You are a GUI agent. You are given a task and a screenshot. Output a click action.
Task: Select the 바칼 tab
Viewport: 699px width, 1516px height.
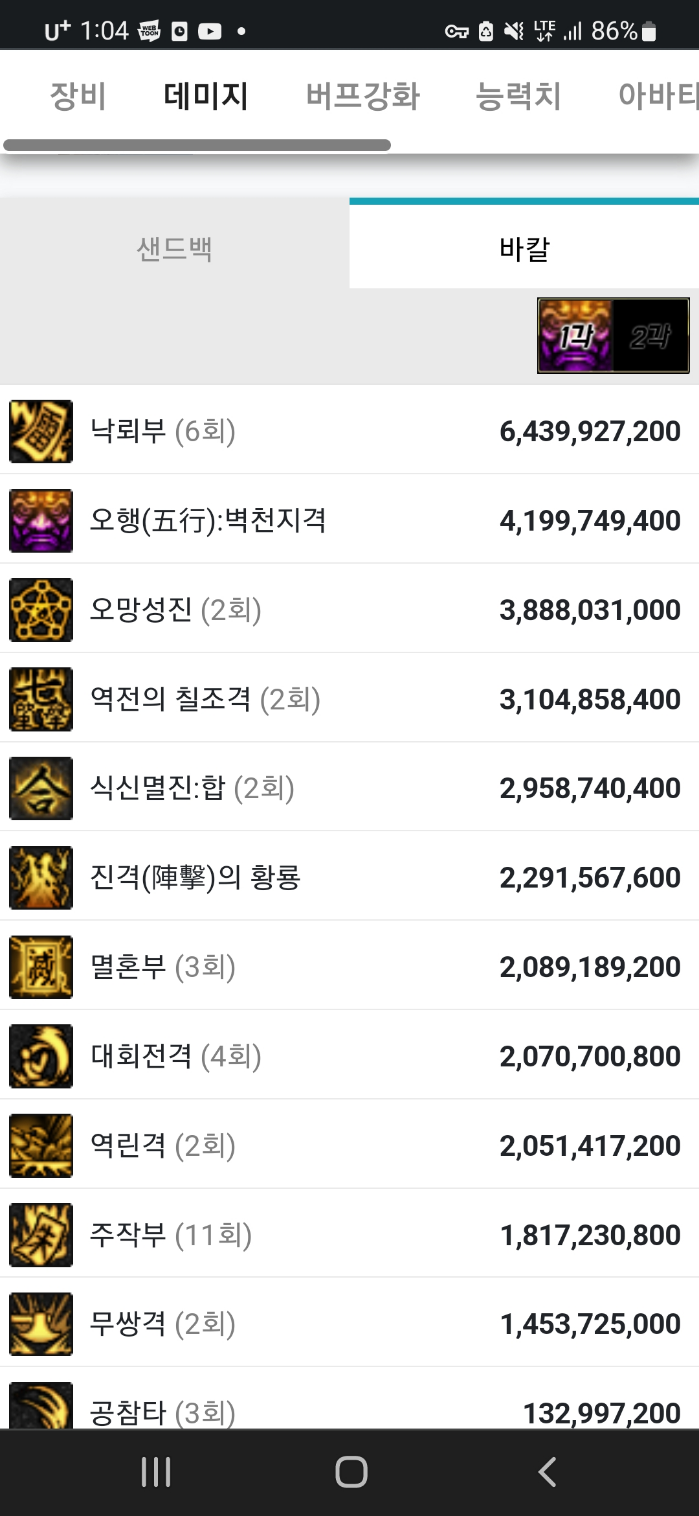click(x=524, y=248)
